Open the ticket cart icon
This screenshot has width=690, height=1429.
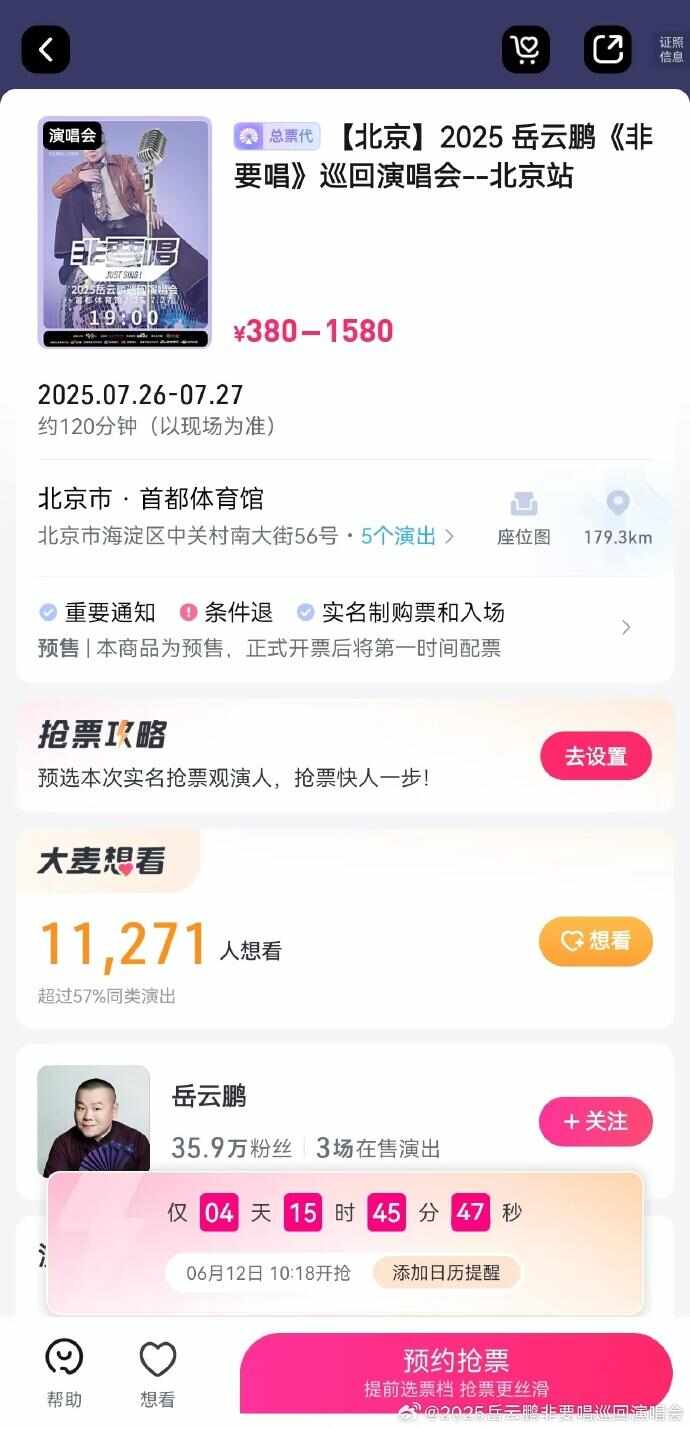click(x=526, y=49)
